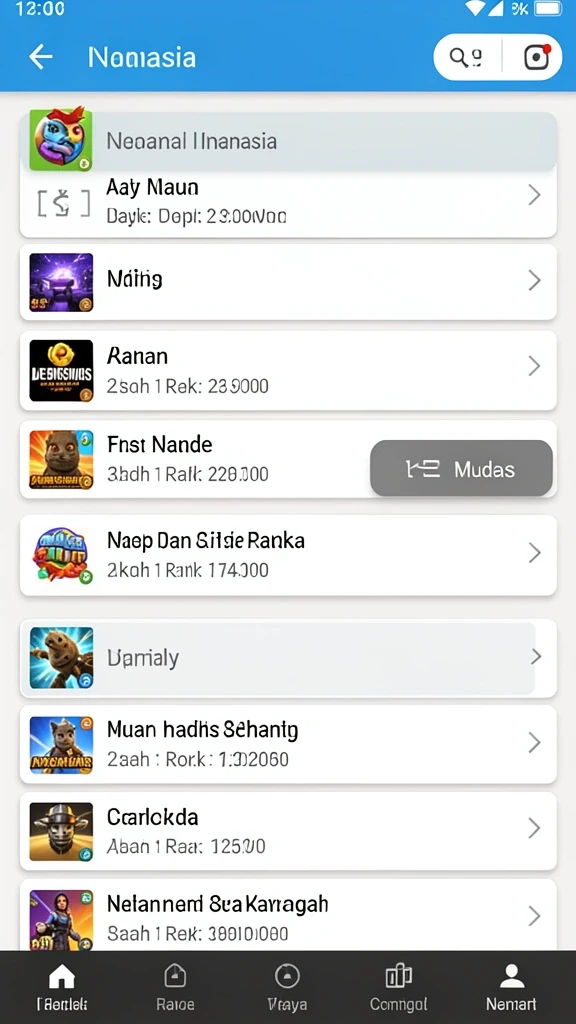The width and height of the screenshot is (576, 1024).
Task: Go to the Vraya tab
Action: [287, 987]
